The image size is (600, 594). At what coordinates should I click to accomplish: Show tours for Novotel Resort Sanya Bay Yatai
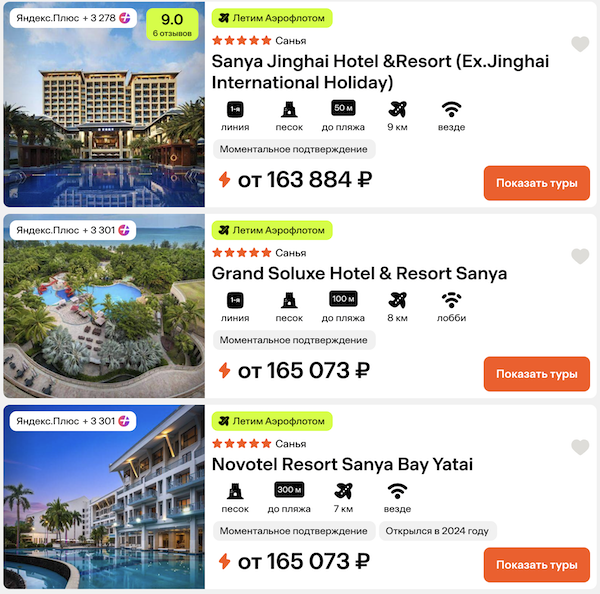tap(536, 564)
